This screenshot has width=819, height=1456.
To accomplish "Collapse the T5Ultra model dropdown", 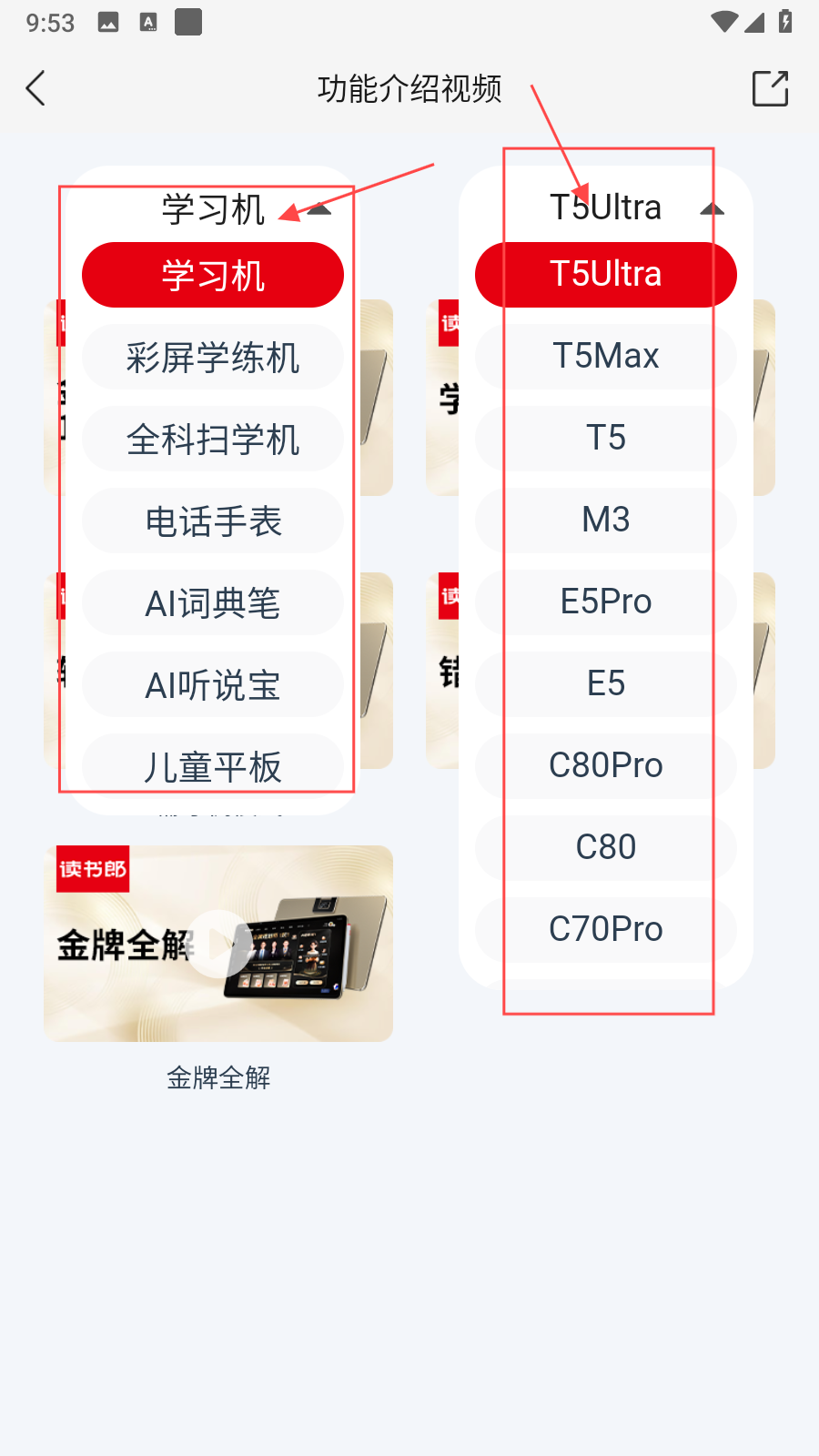I will click(712, 209).
